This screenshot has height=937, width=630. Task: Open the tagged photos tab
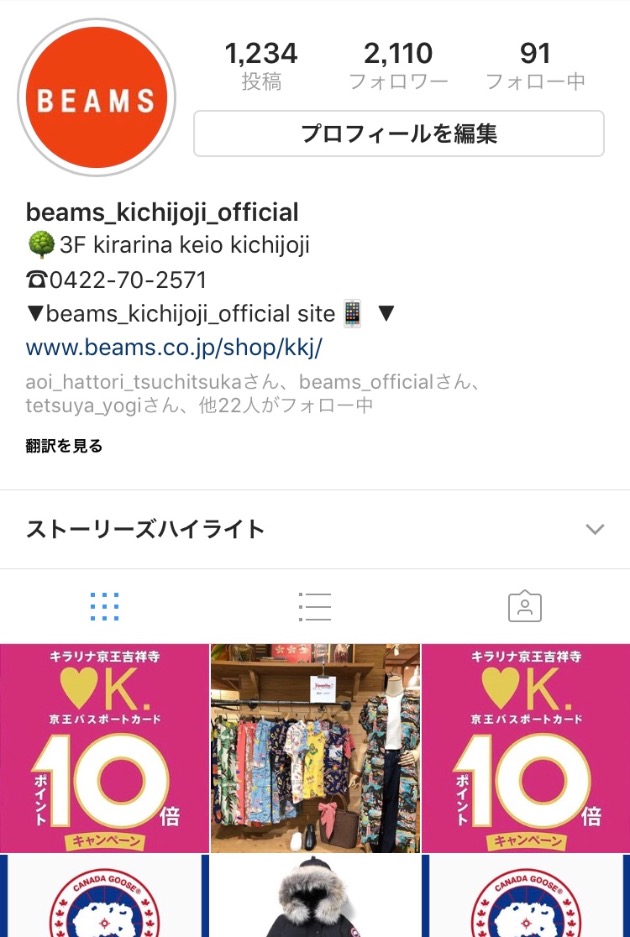tap(524, 606)
